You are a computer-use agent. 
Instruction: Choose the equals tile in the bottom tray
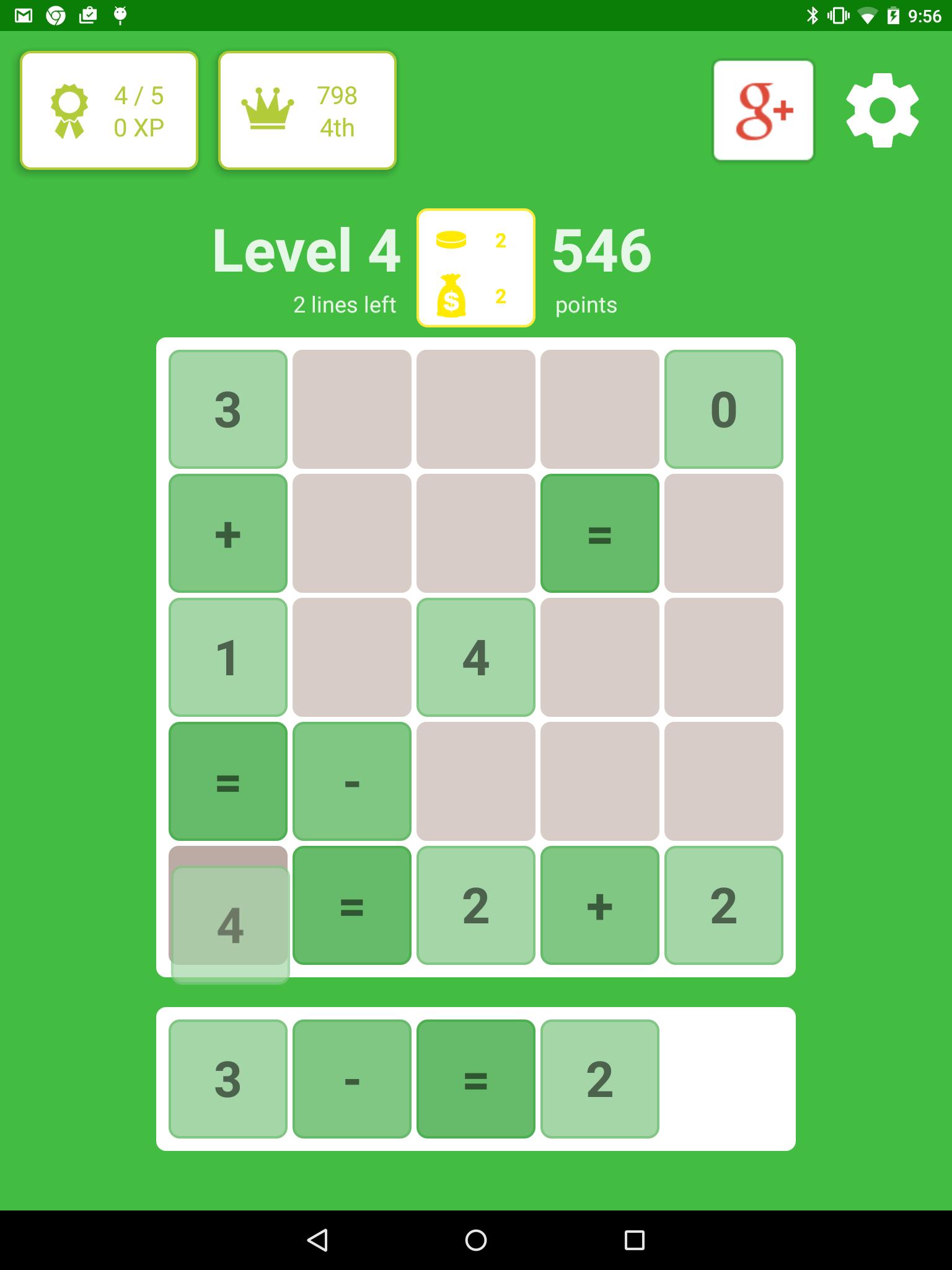tap(475, 1078)
